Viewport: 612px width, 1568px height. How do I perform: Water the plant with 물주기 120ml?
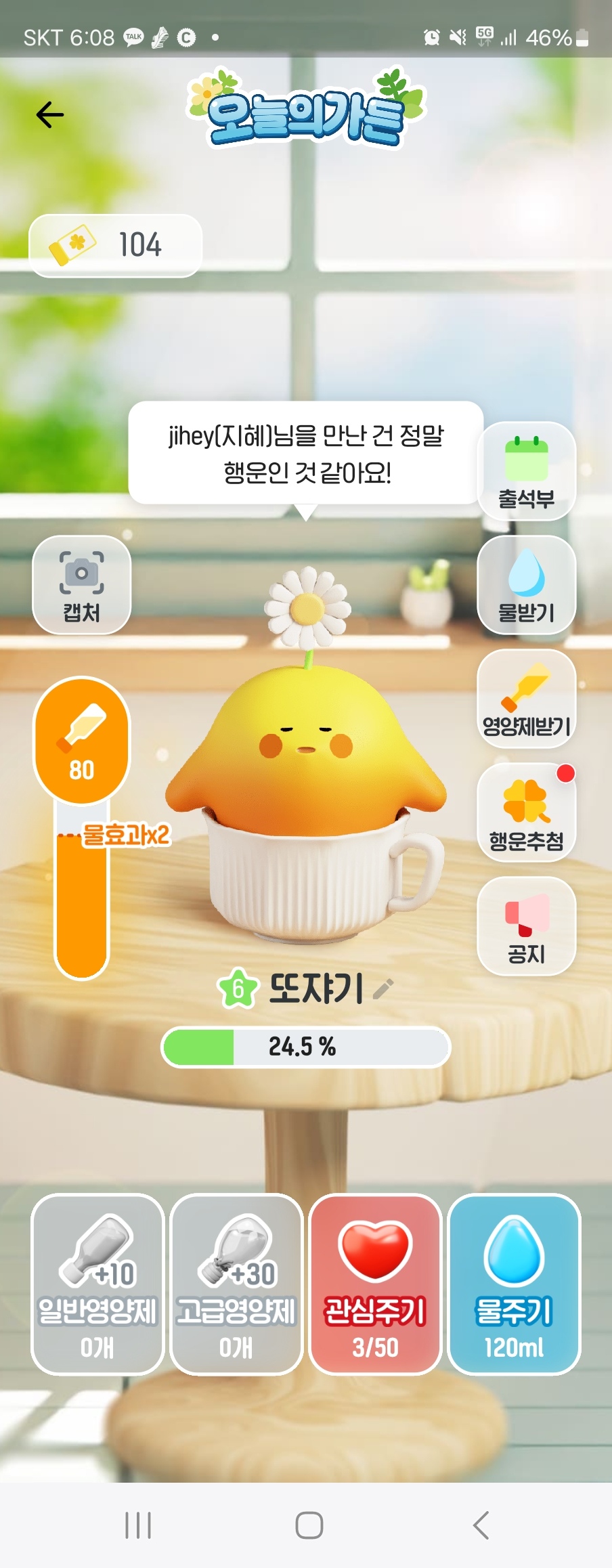515,1284
